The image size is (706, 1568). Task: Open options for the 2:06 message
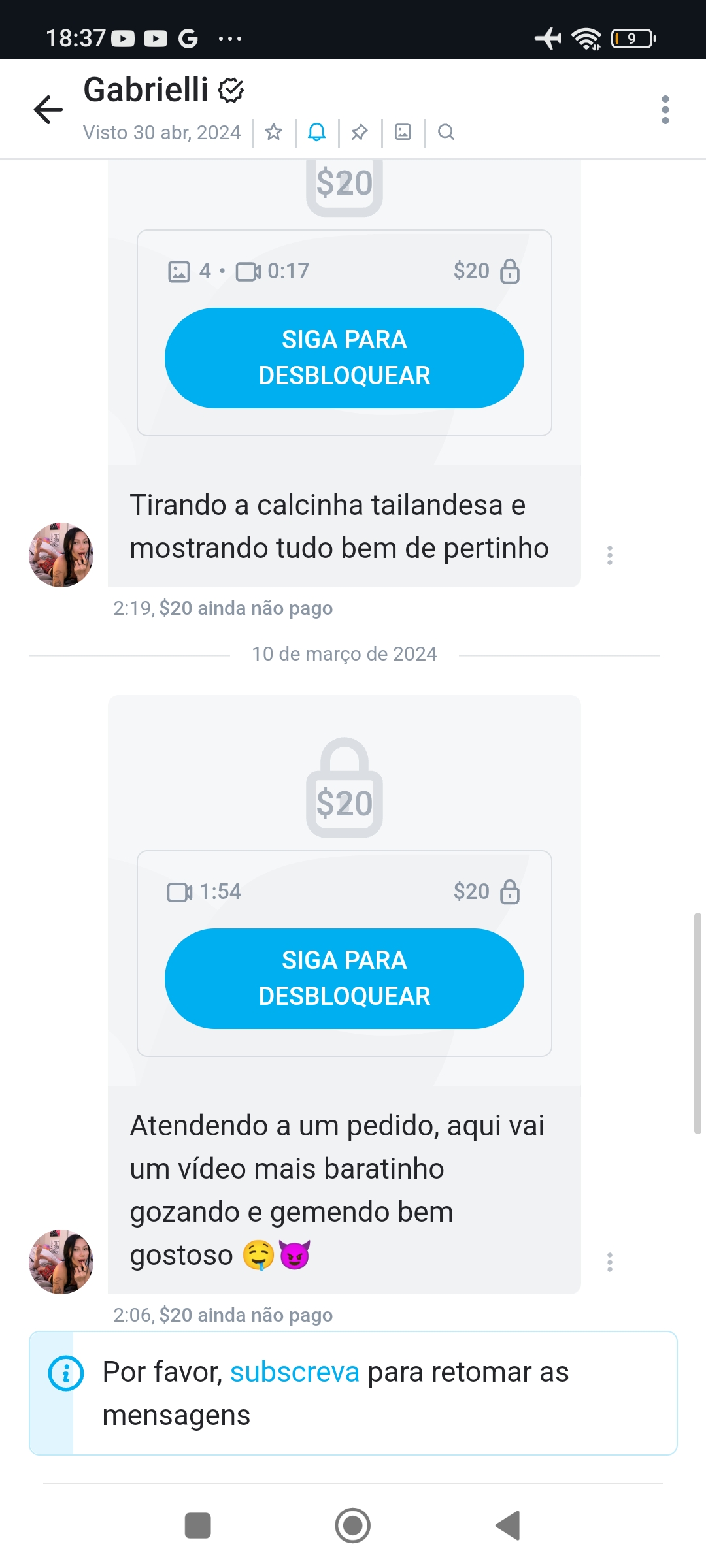tap(610, 1262)
